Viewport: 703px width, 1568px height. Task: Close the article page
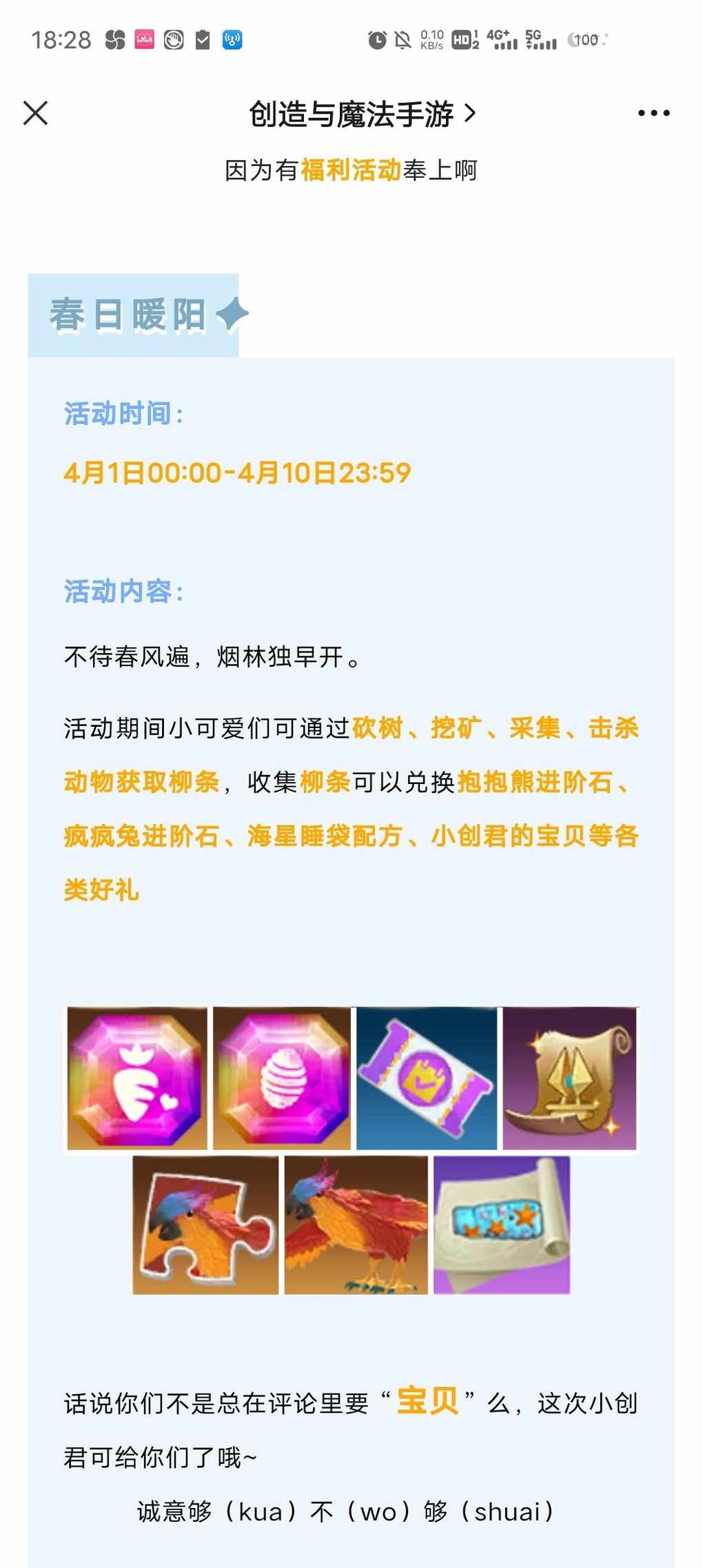35,113
